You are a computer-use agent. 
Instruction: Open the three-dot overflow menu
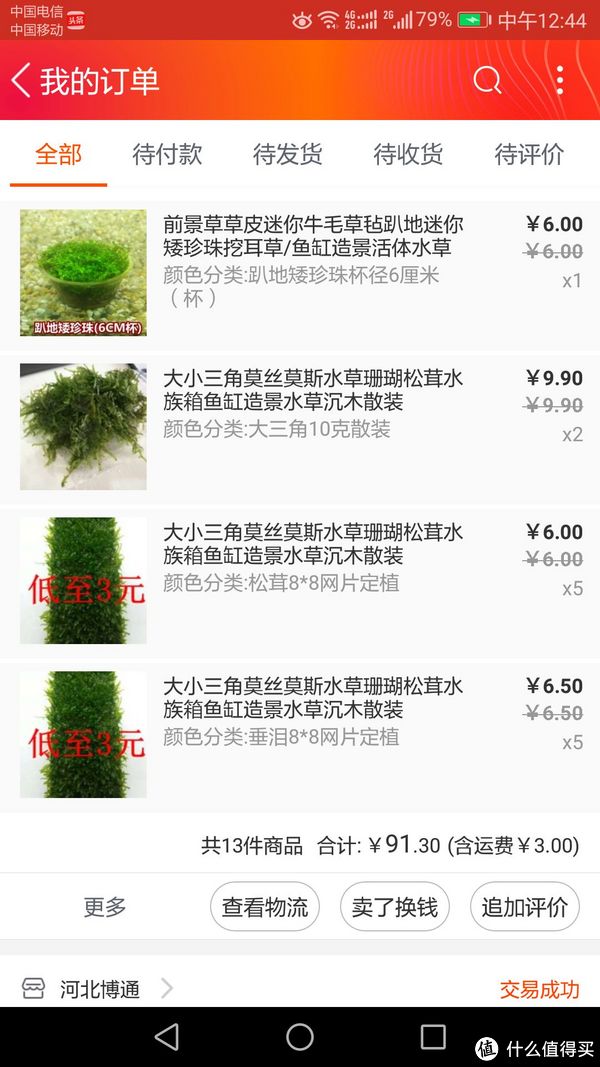[559, 81]
